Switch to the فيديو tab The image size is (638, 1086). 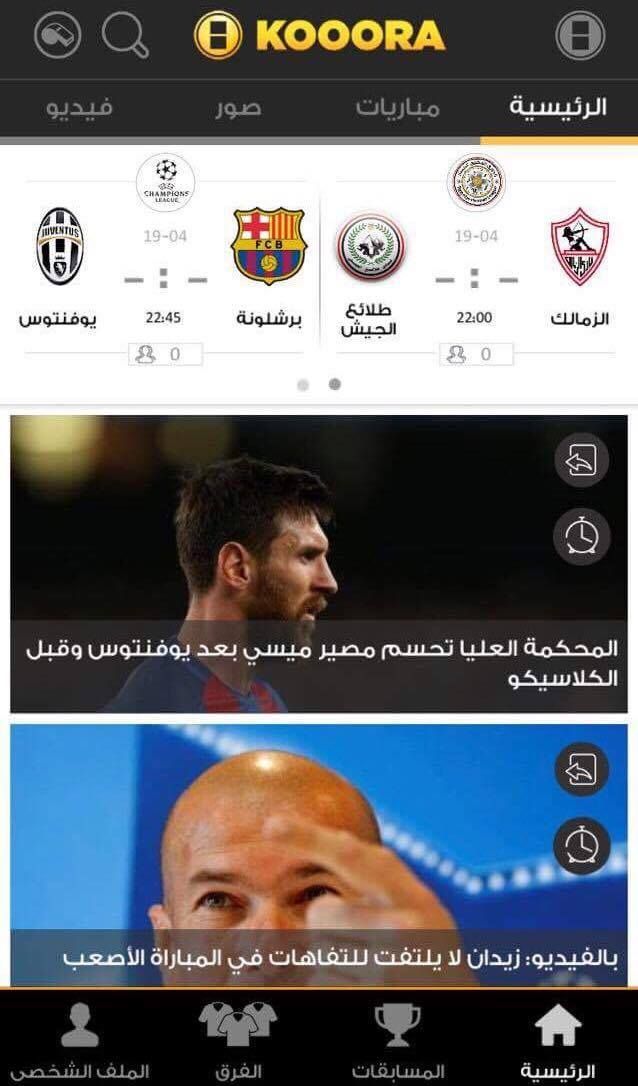[x=80, y=108]
